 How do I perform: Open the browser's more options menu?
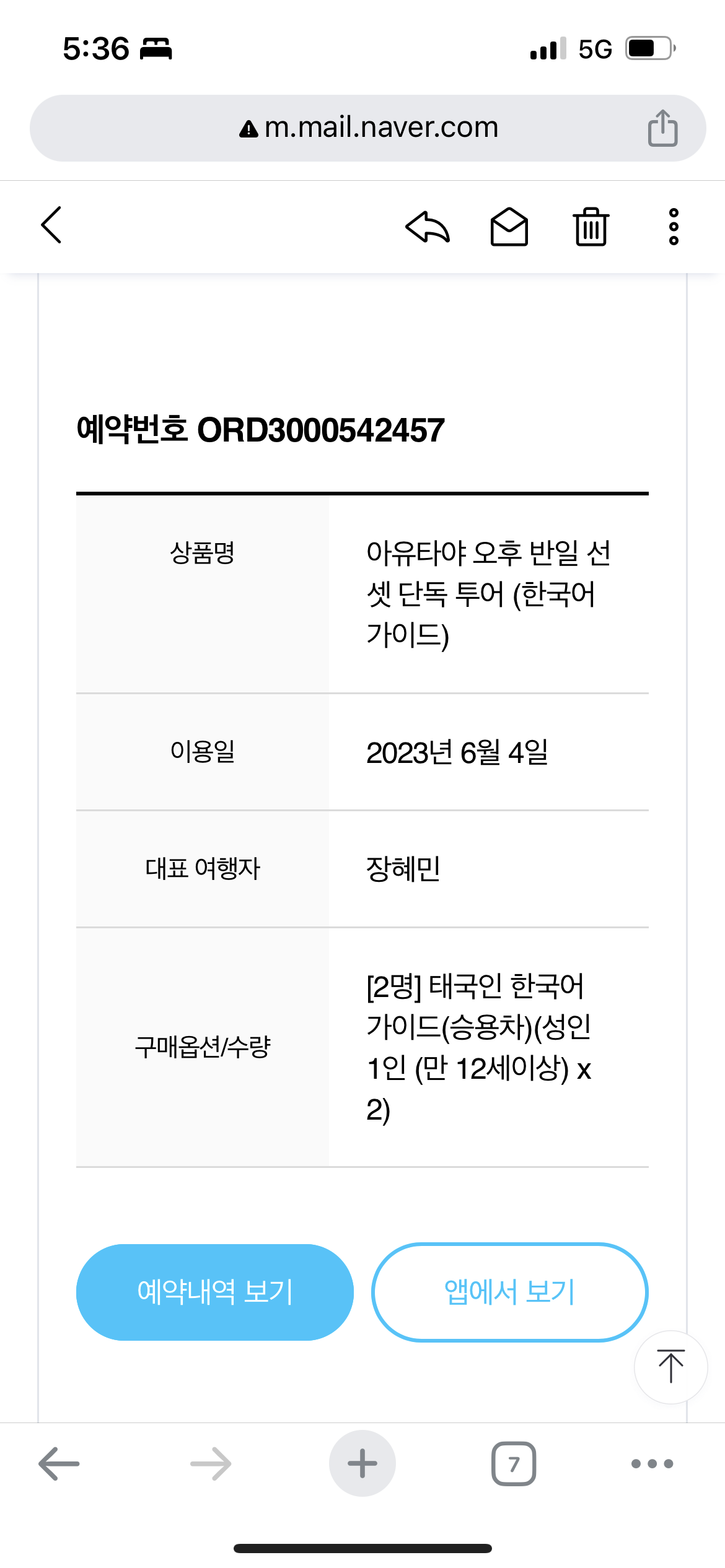click(652, 1463)
